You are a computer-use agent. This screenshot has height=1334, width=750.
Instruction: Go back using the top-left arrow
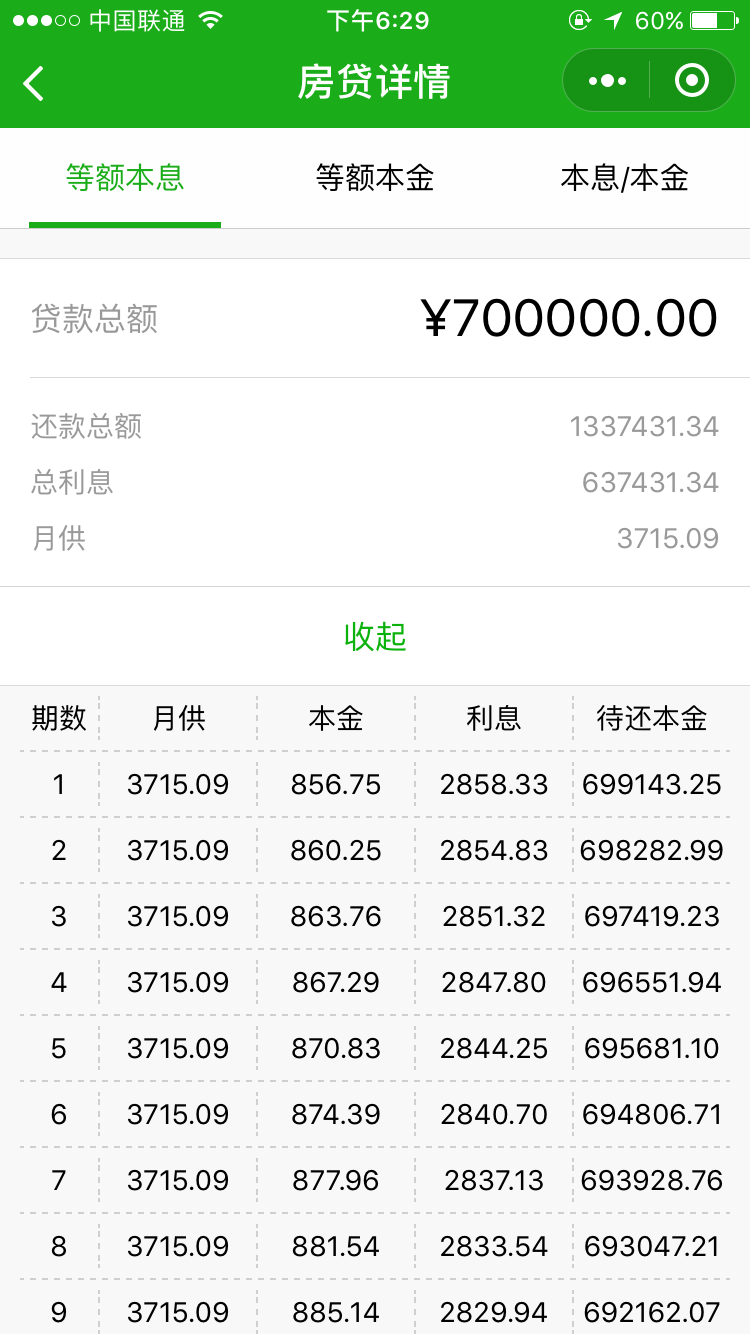click(34, 82)
